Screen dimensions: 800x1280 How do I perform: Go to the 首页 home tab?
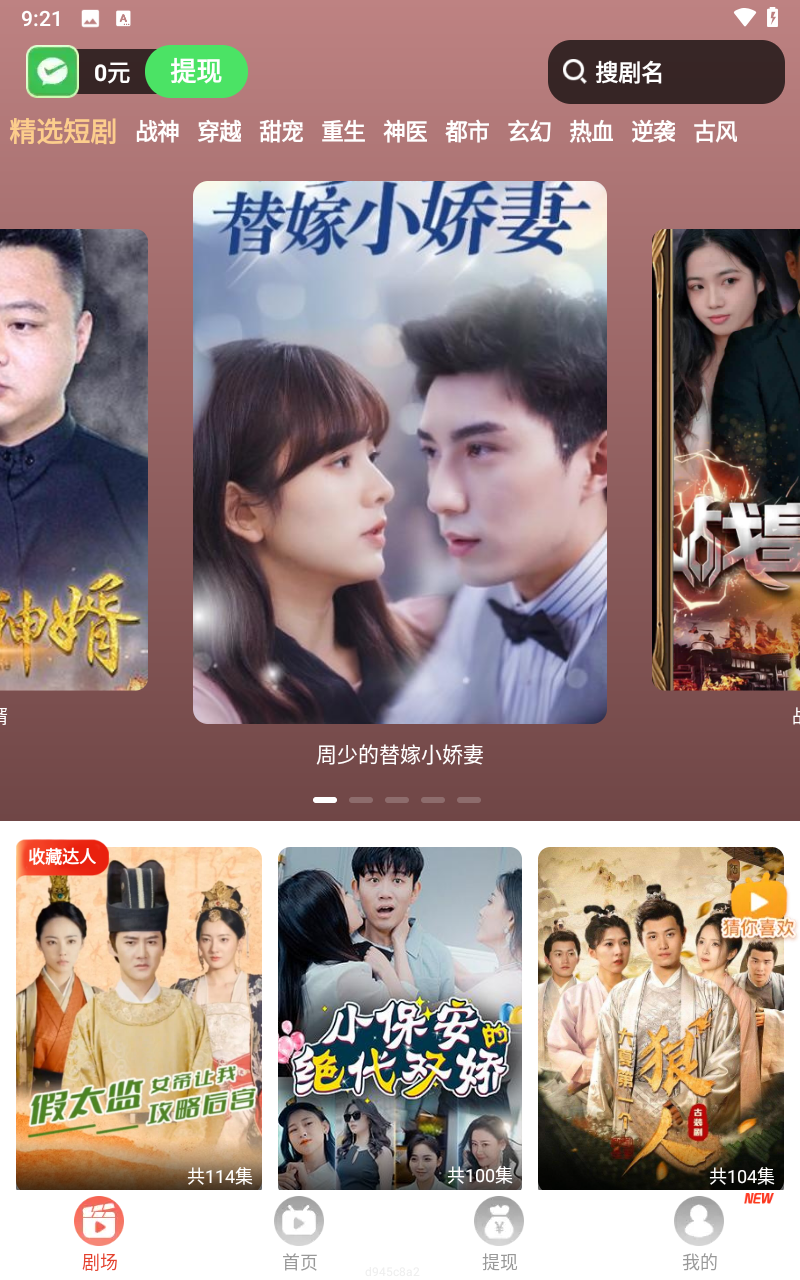coord(299,1234)
